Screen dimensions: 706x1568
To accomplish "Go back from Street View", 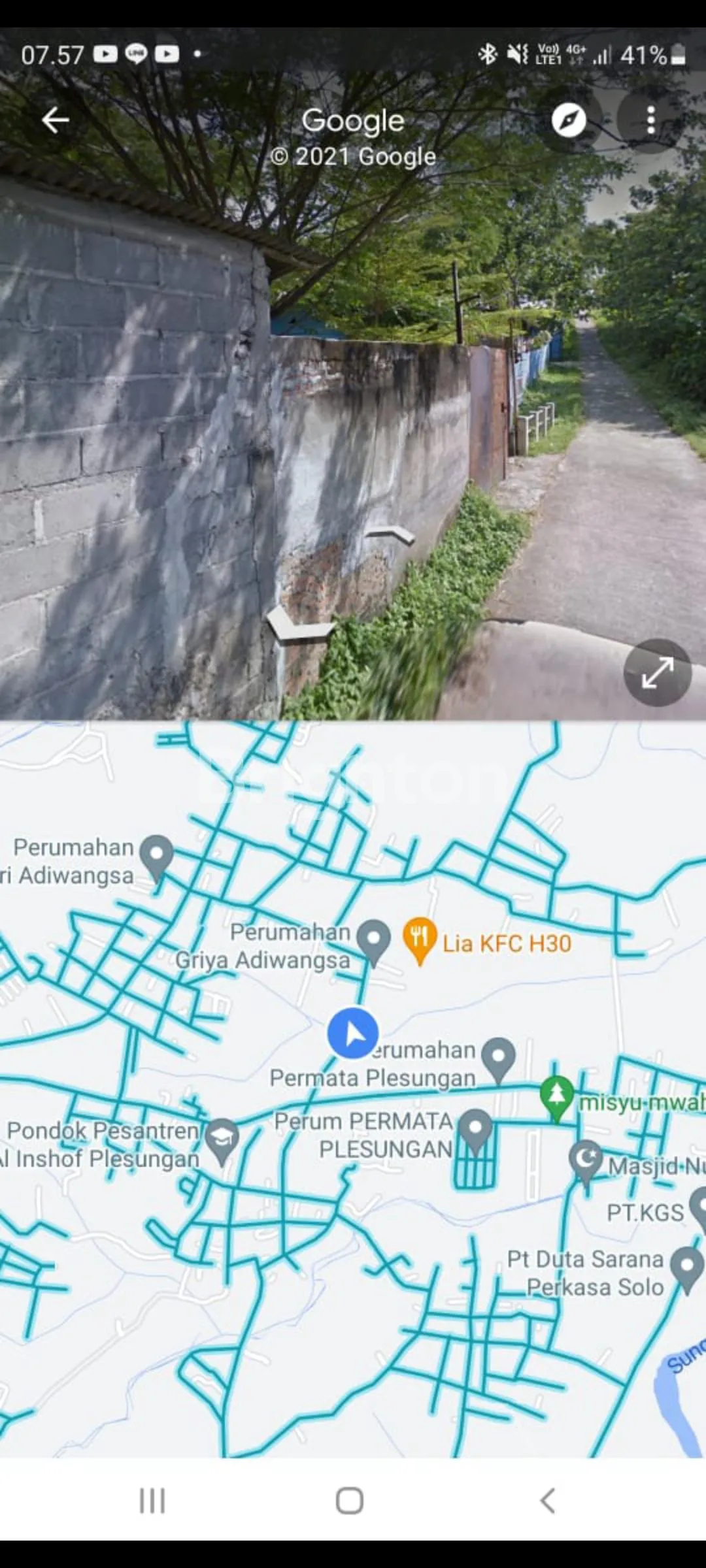I will click(x=56, y=120).
